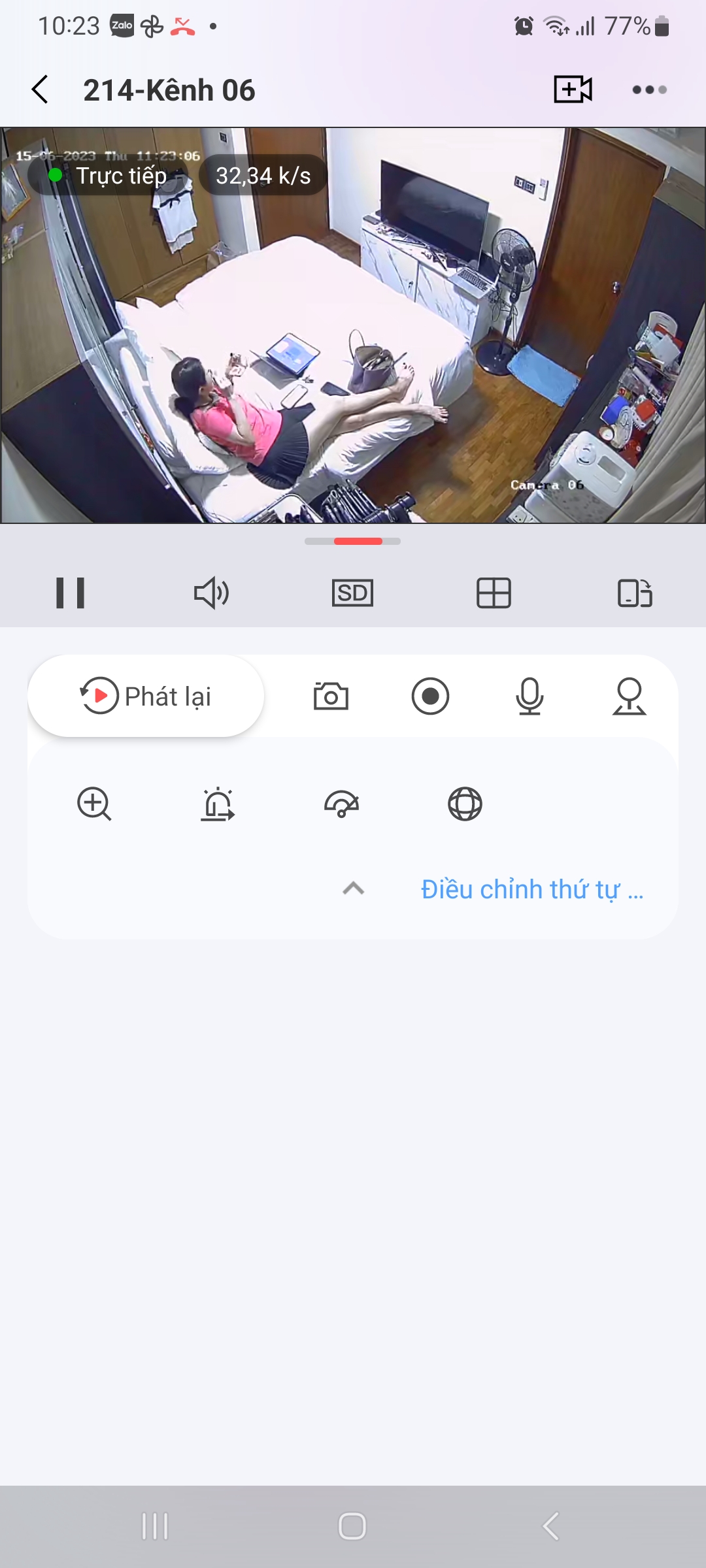Tap Điều chỉnh thứ tự link
The height and width of the screenshot is (1568, 706).
tap(531, 889)
